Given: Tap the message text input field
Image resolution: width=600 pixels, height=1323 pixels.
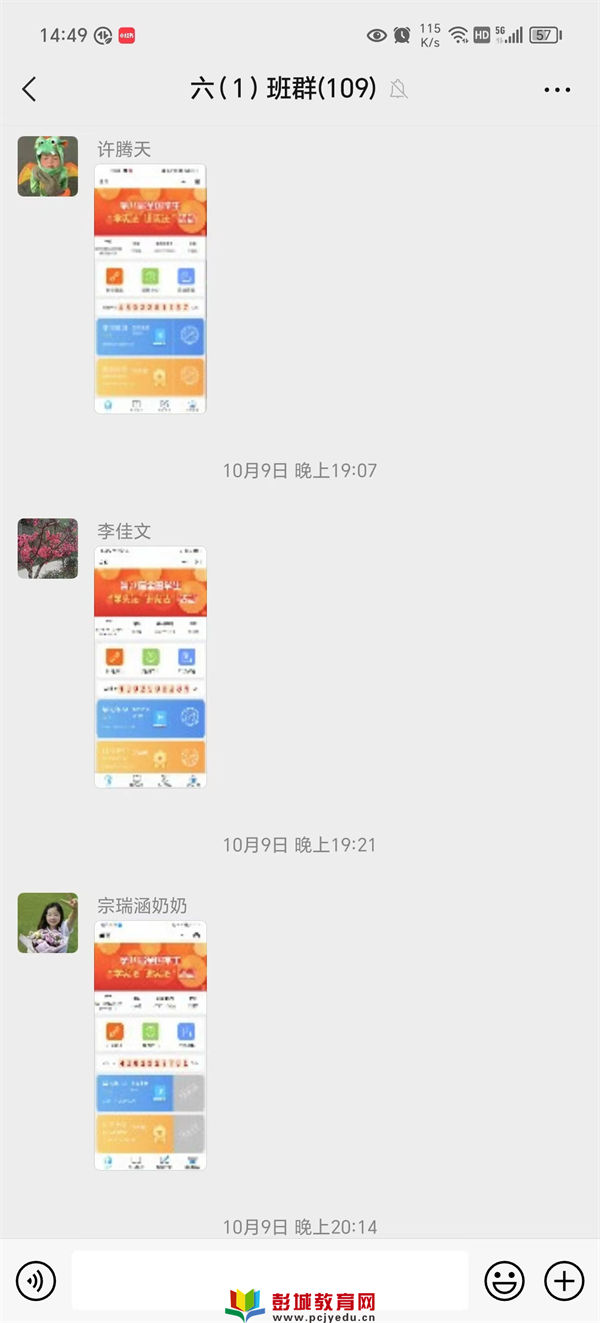Looking at the screenshot, I should [x=270, y=1278].
